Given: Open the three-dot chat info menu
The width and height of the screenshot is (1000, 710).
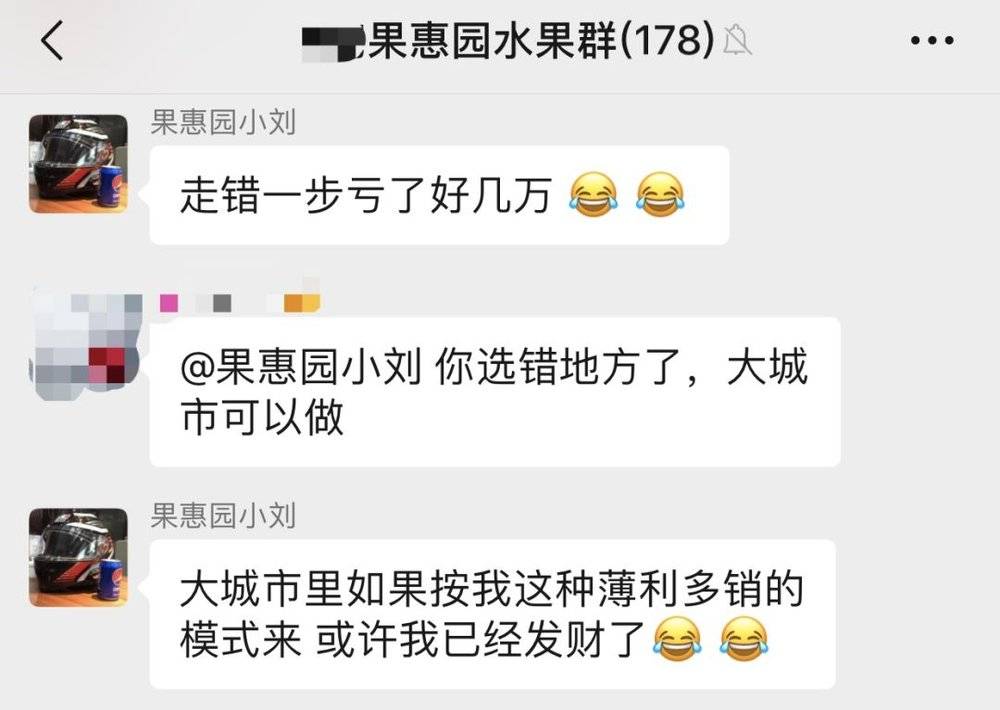Looking at the screenshot, I should (x=936, y=41).
